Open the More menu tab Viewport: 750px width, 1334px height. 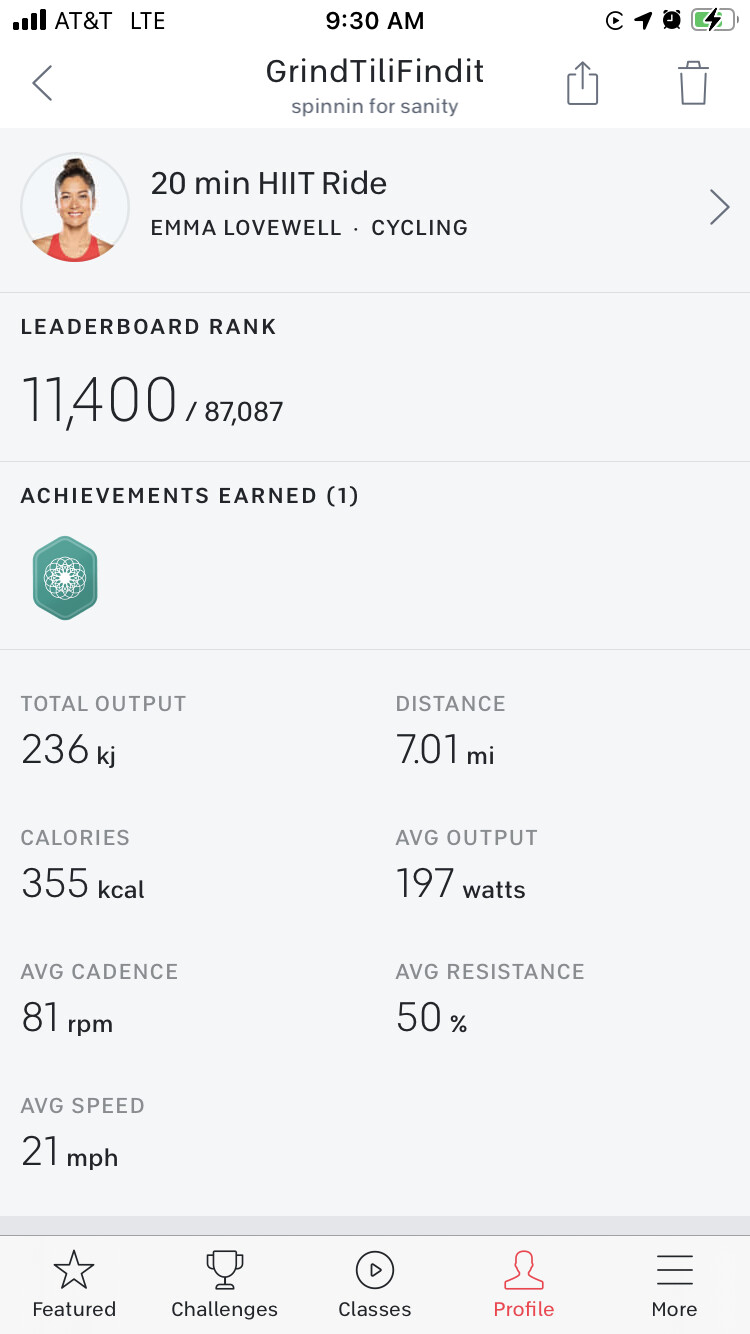click(674, 1285)
